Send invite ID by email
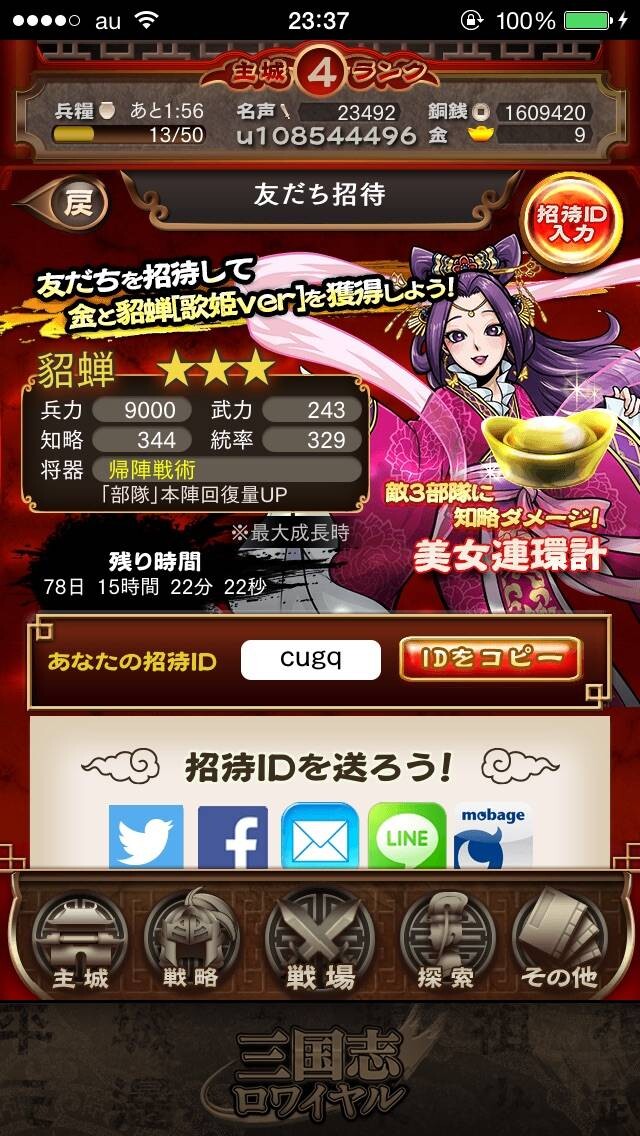 point(320,836)
